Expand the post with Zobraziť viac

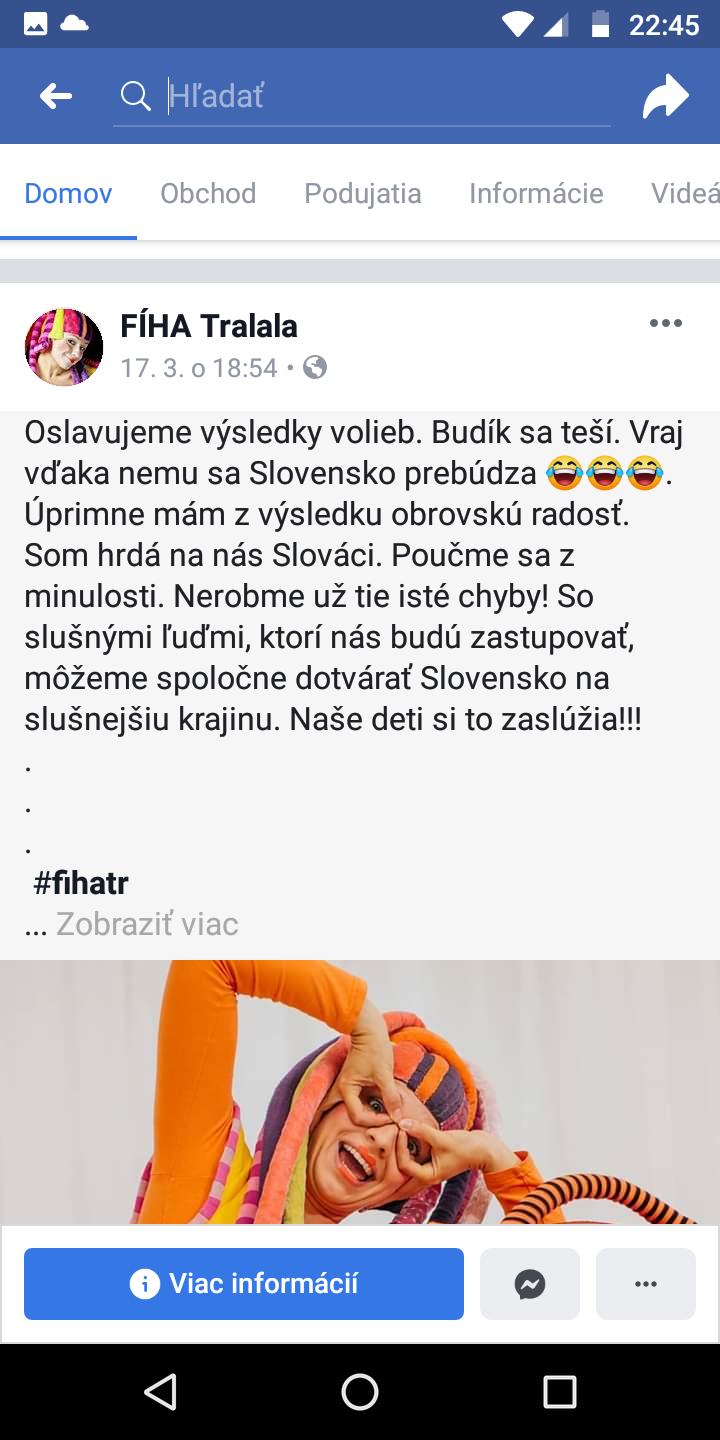[x=147, y=923]
